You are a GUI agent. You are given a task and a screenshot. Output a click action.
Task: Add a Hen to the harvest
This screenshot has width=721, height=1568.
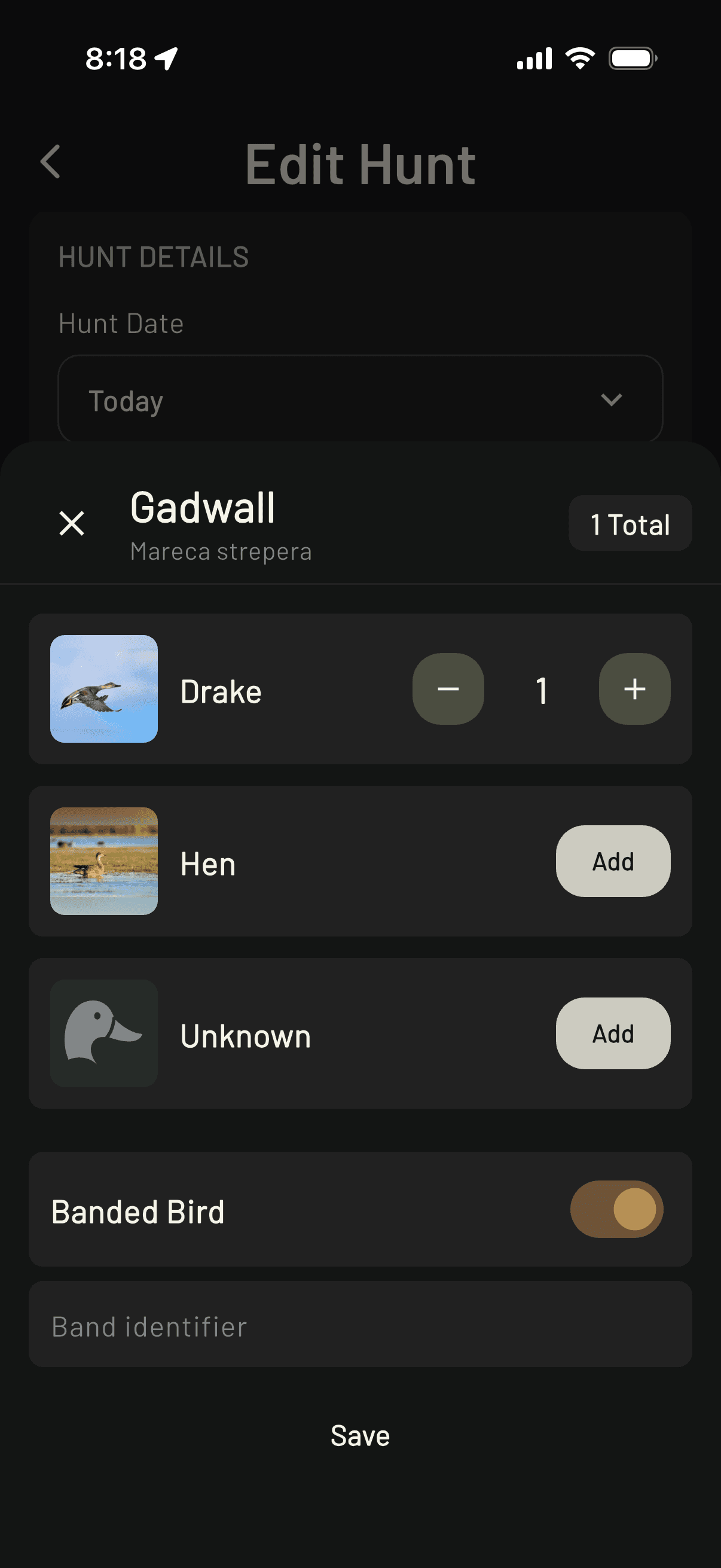(x=613, y=861)
